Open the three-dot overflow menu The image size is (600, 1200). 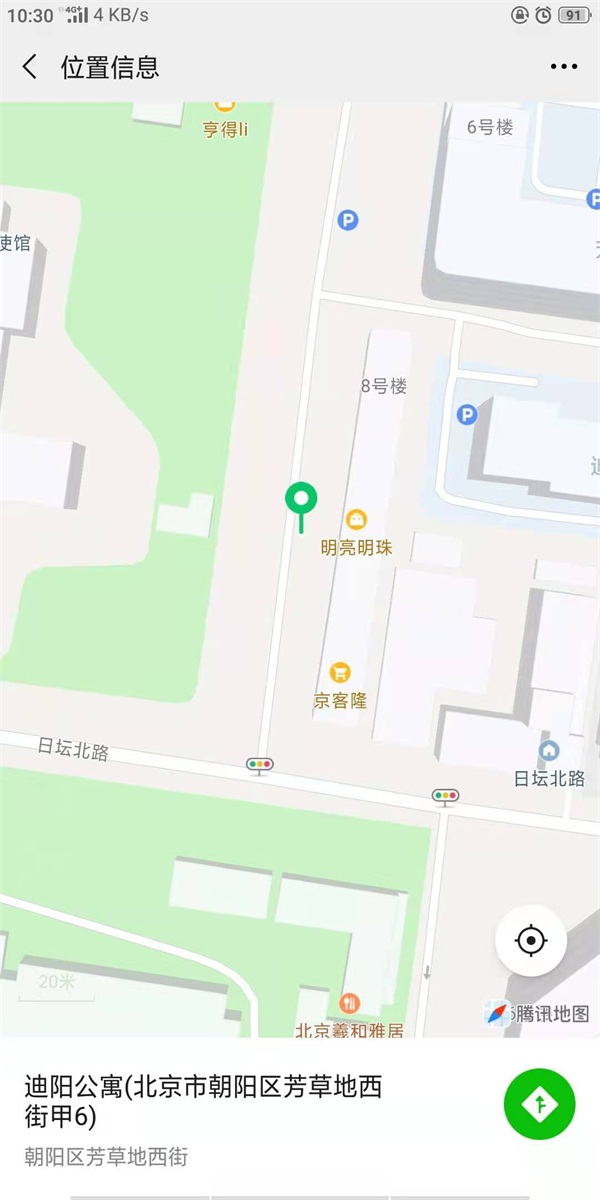[563, 67]
